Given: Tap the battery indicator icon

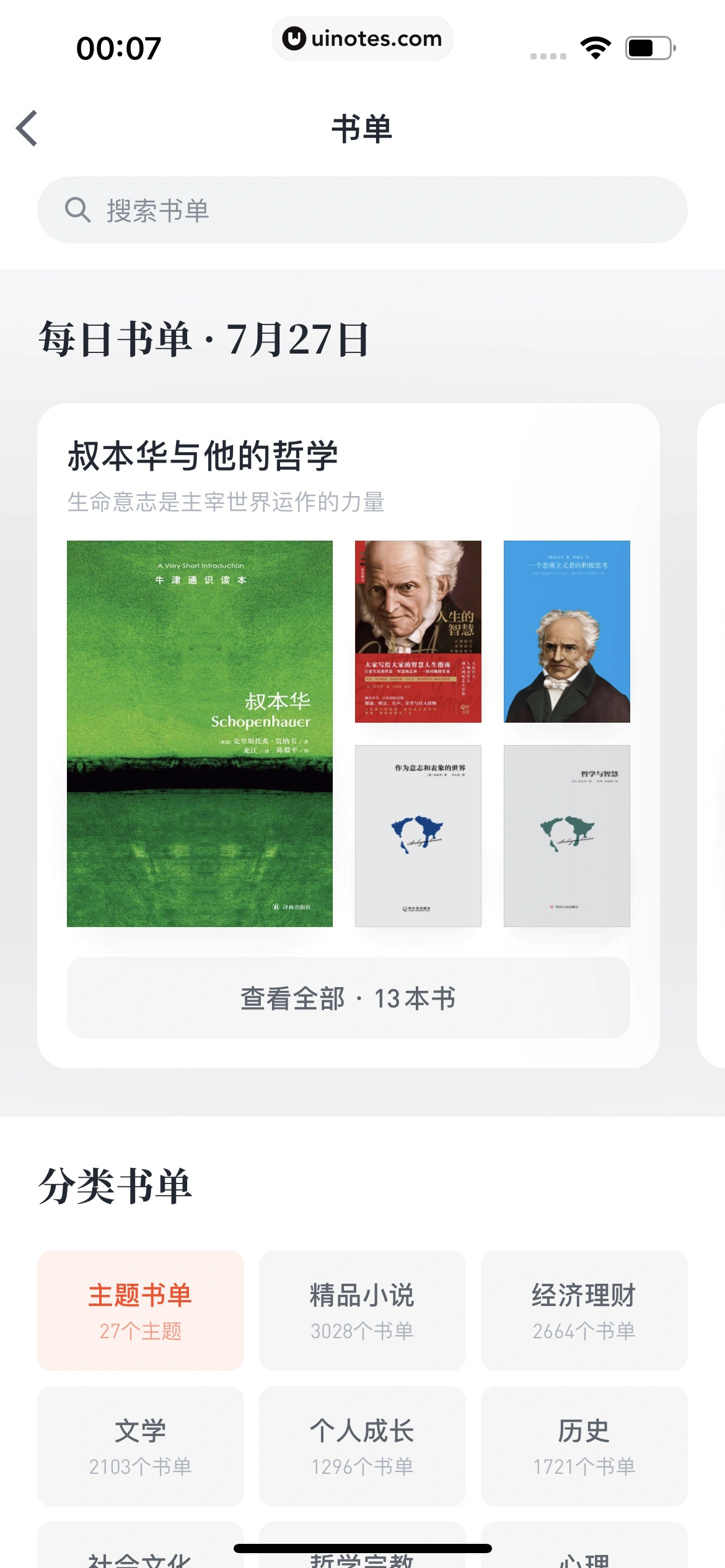Looking at the screenshot, I should 648,48.
